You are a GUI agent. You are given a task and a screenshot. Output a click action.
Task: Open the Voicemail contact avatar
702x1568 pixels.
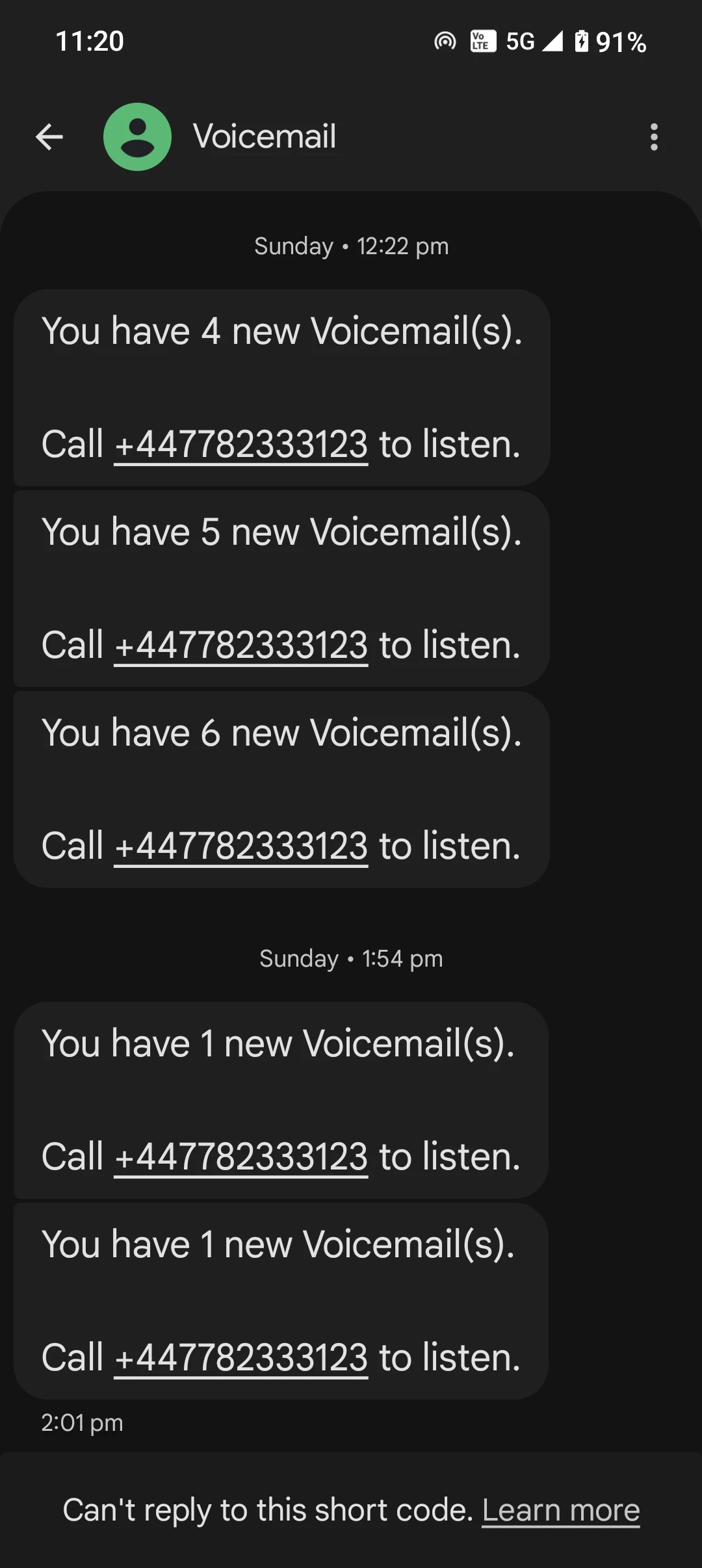(x=137, y=137)
